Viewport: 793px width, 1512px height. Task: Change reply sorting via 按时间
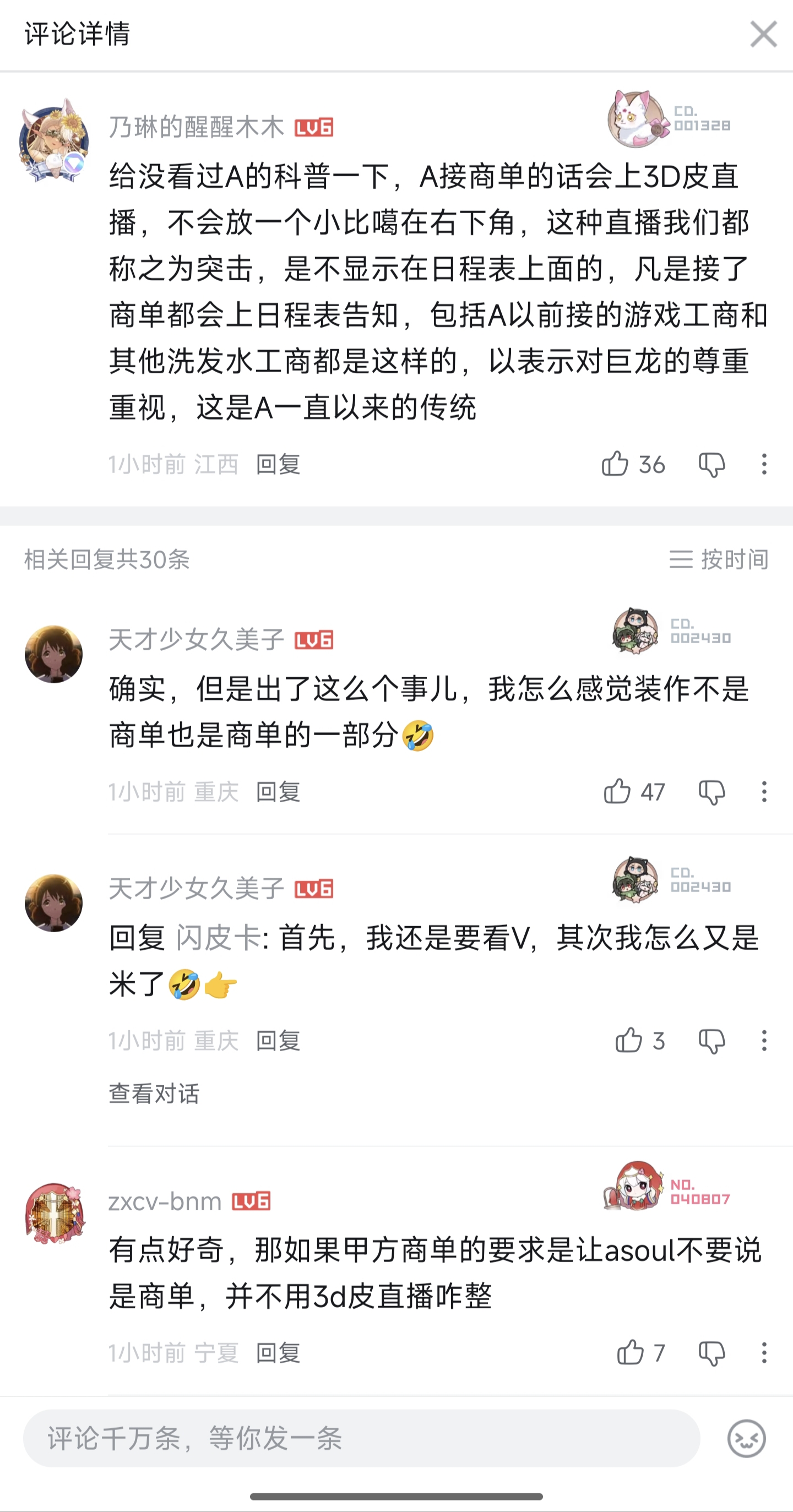(719, 559)
